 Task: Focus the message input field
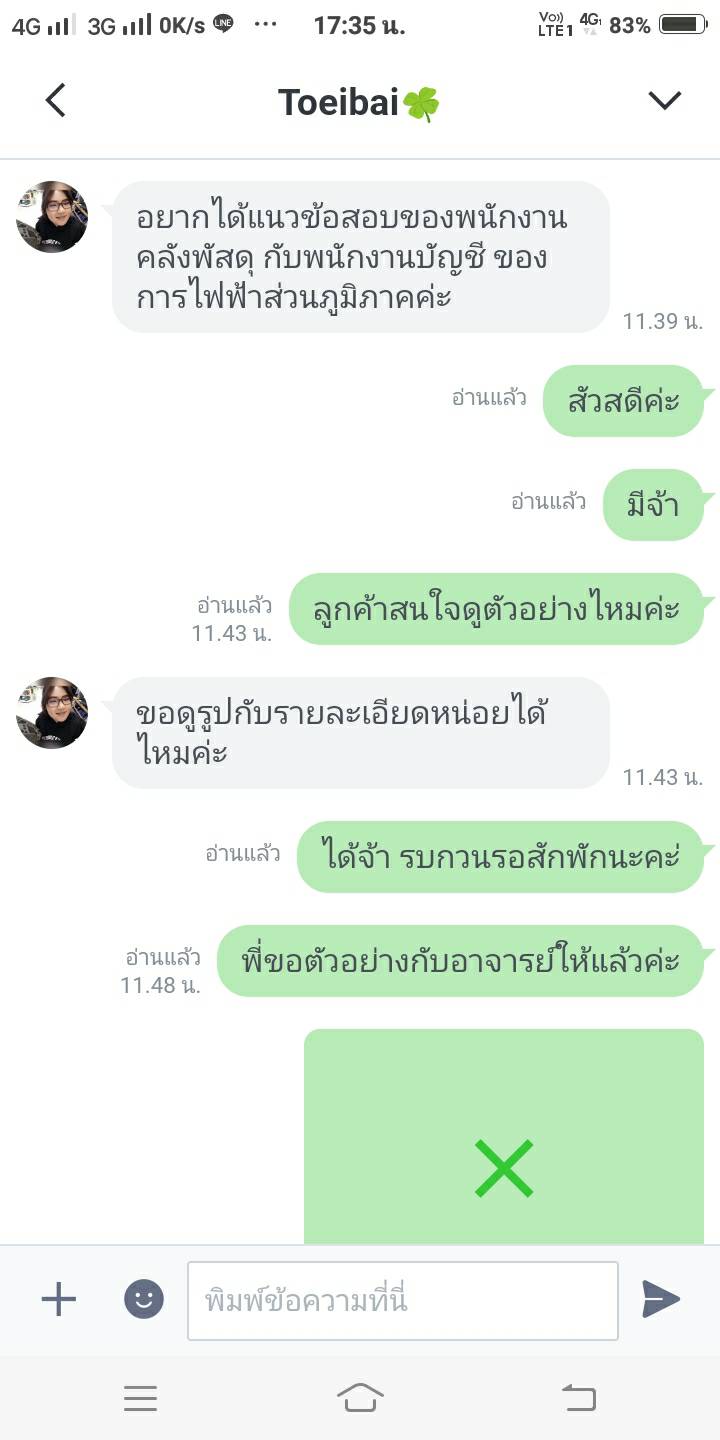click(402, 1301)
